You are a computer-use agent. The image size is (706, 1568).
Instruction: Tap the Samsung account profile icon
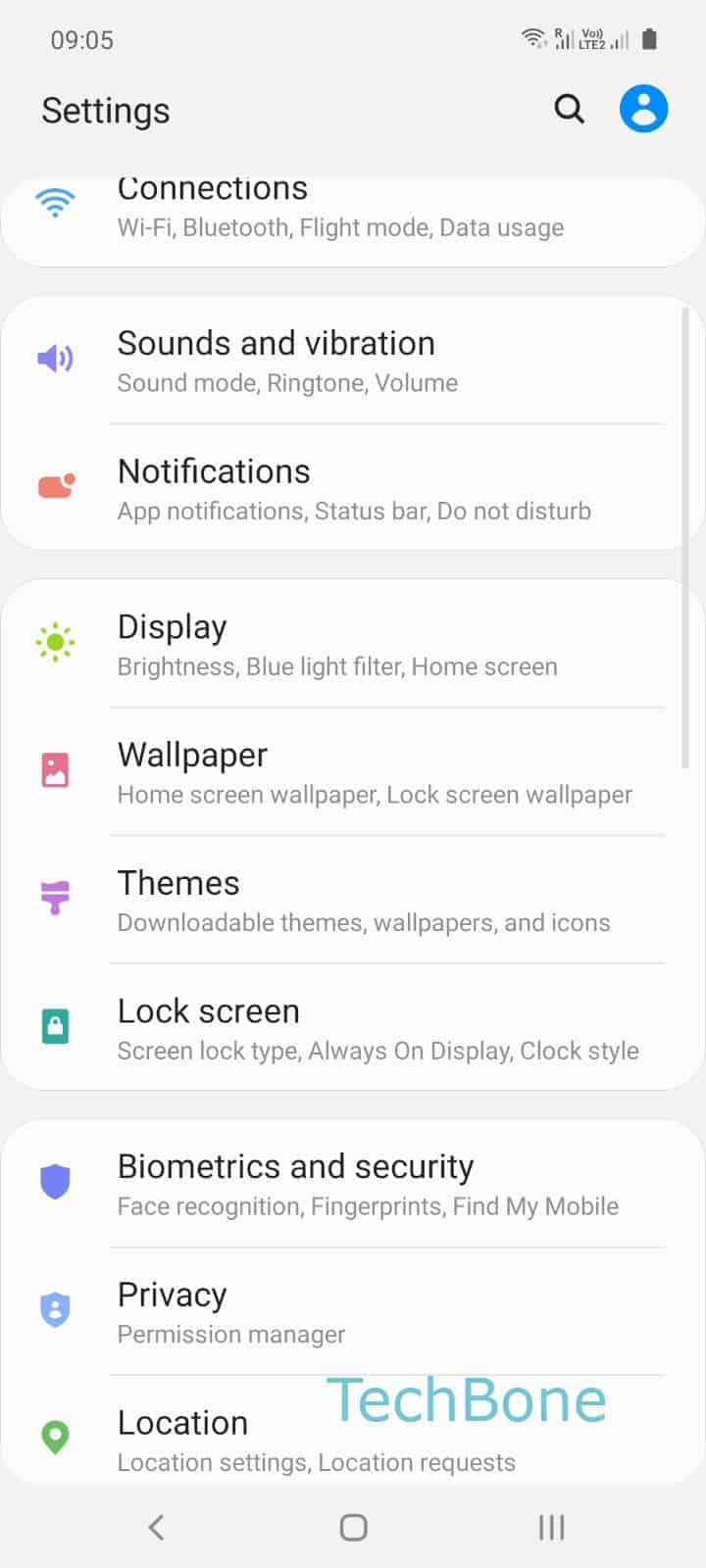(x=644, y=108)
